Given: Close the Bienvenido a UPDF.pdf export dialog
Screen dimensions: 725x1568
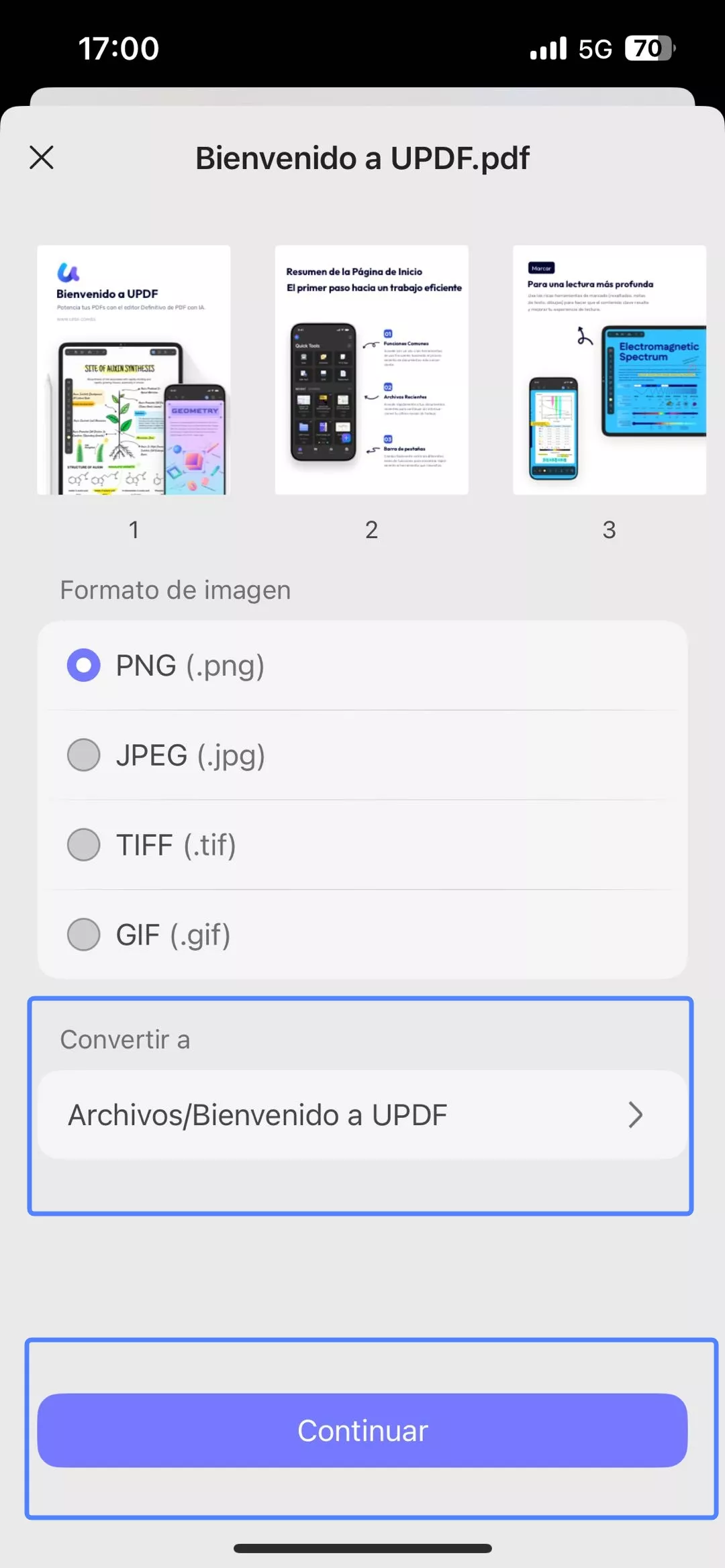Looking at the screenshot, I should point(42,158).
